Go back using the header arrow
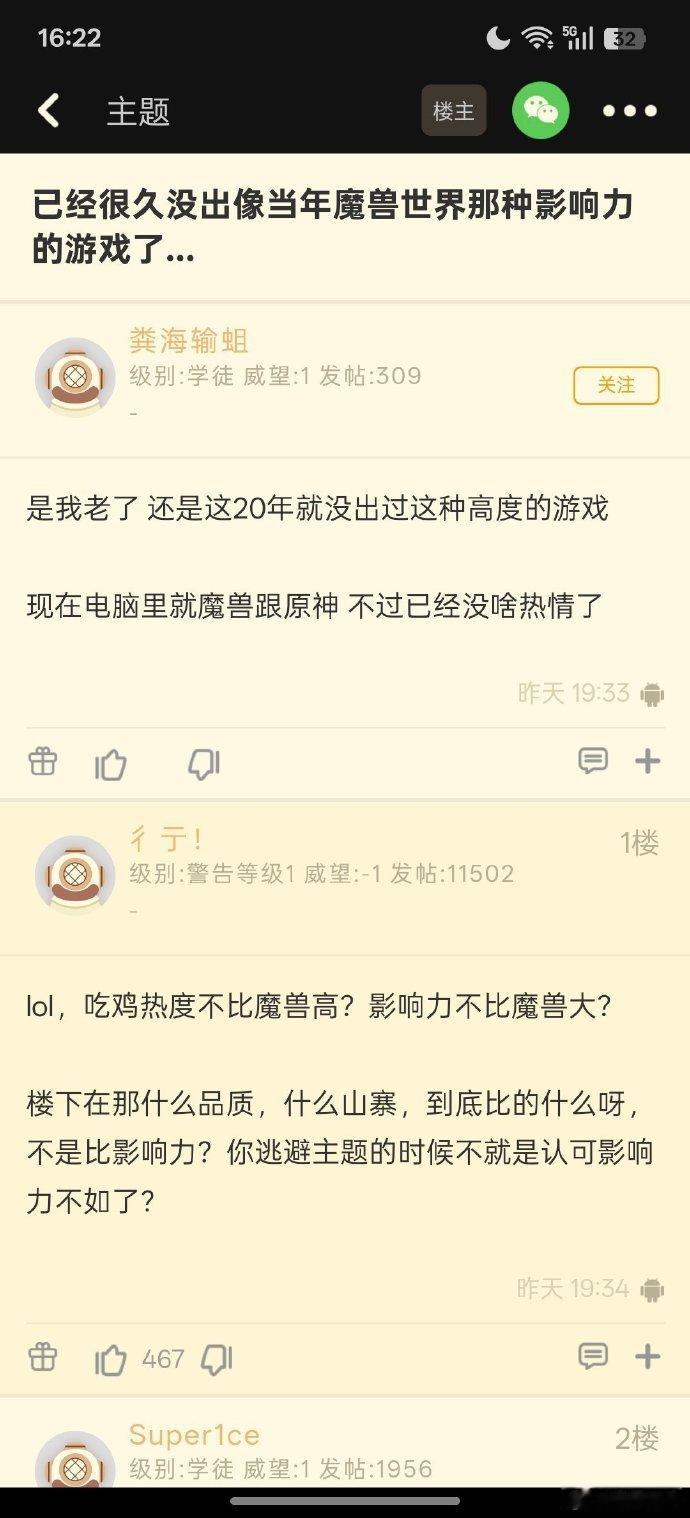The image size is (690, 1518). (49, 111)
